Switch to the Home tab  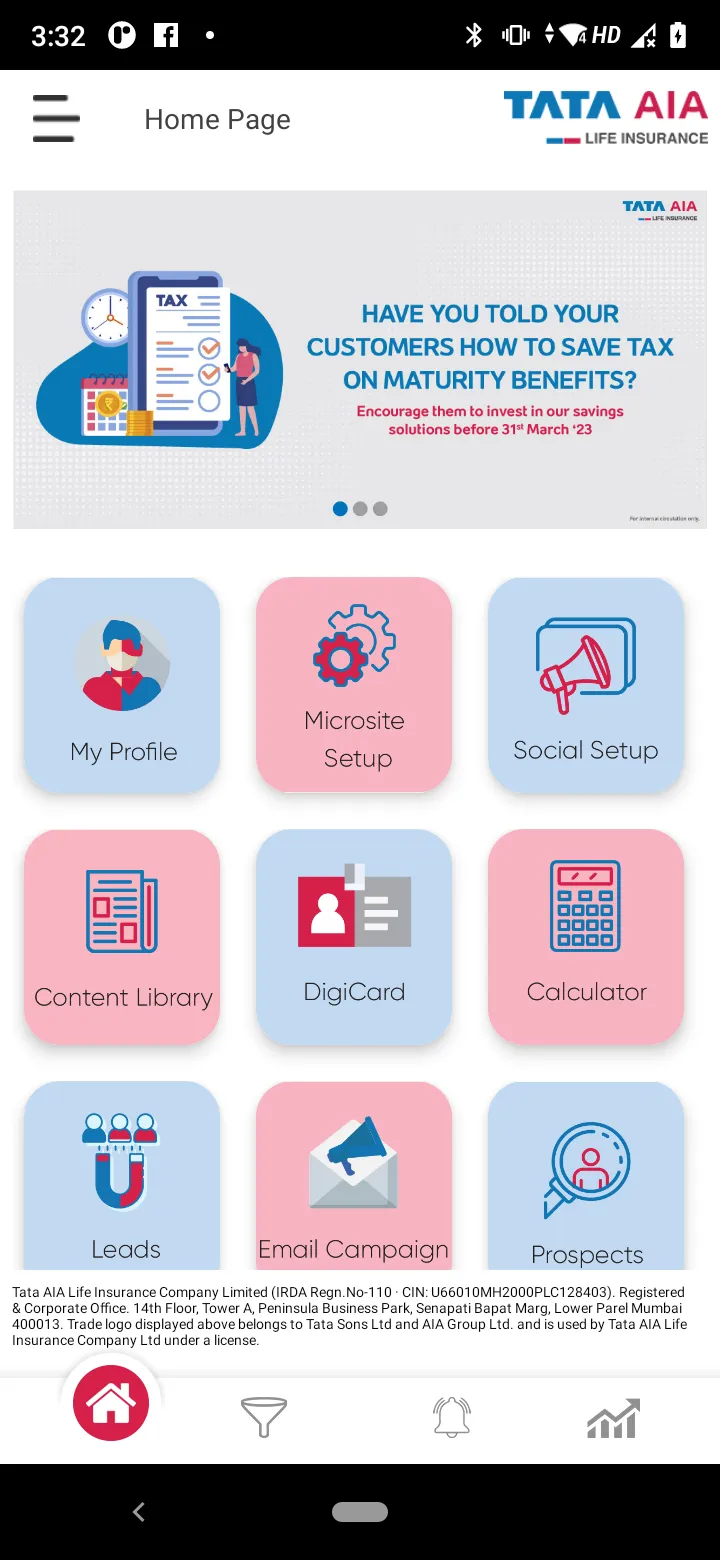(111, 1403)
